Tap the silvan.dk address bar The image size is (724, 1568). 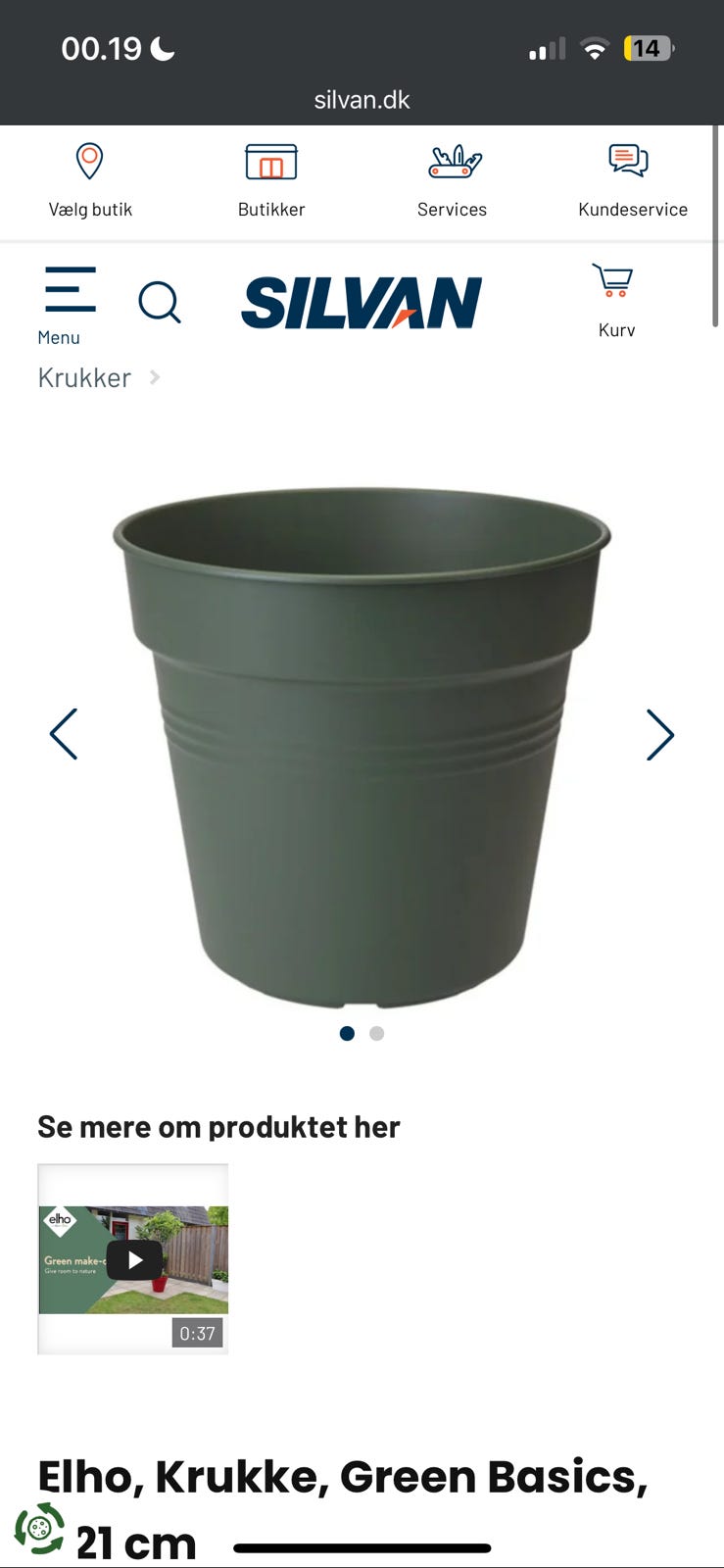tap(362, 98)
